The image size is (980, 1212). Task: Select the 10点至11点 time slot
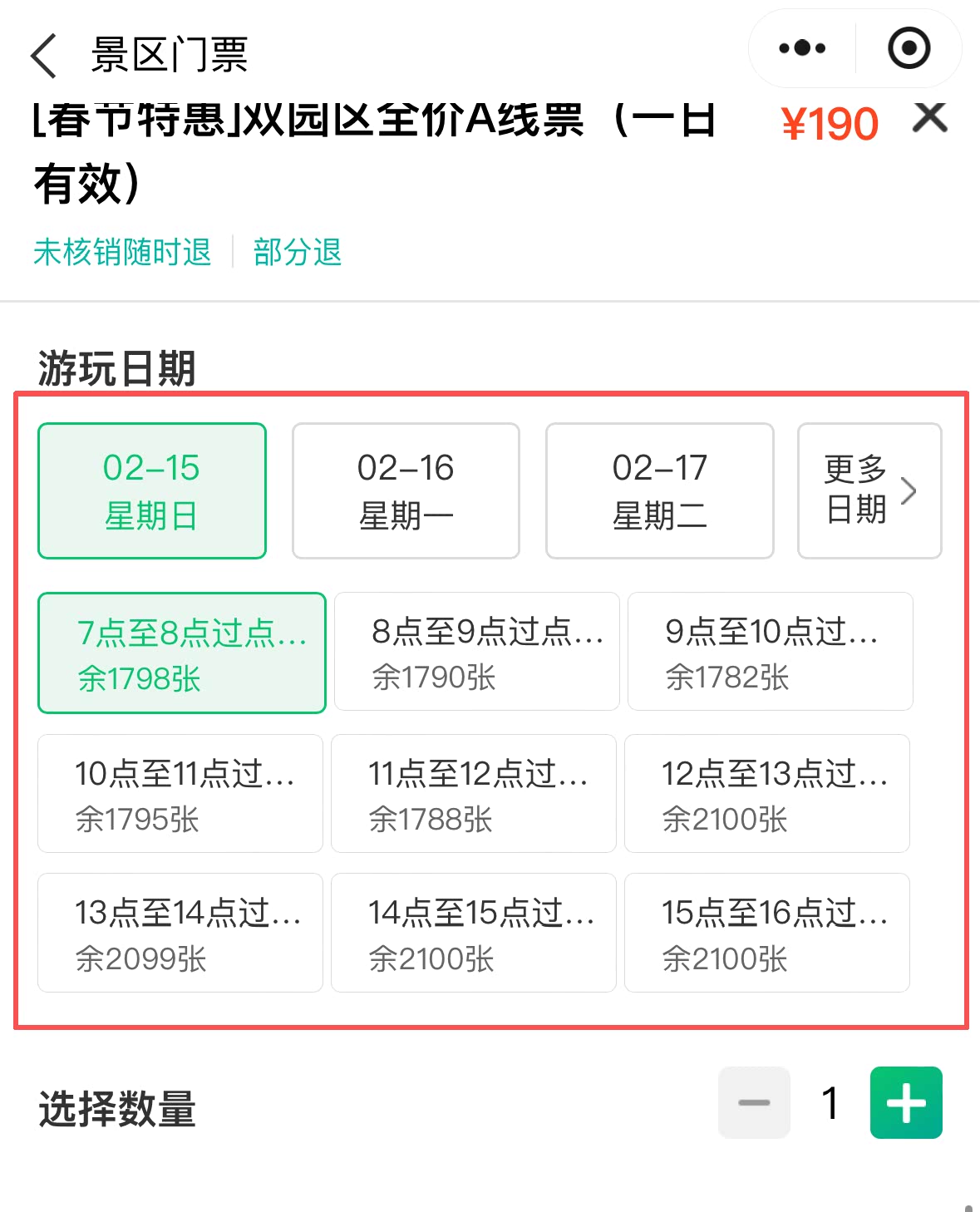[x=180, y=794]
